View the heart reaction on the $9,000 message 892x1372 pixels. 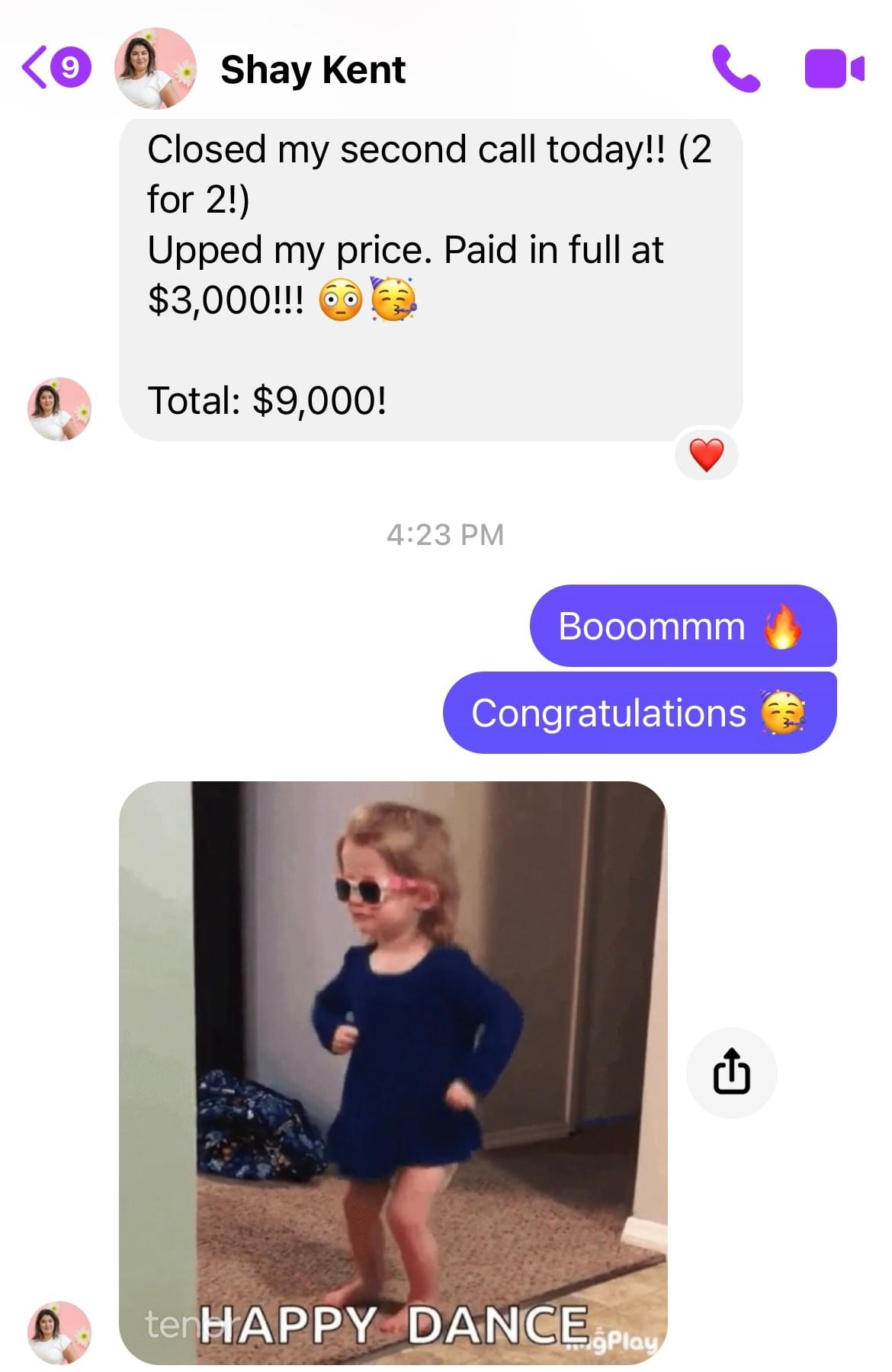pos(706,455)
